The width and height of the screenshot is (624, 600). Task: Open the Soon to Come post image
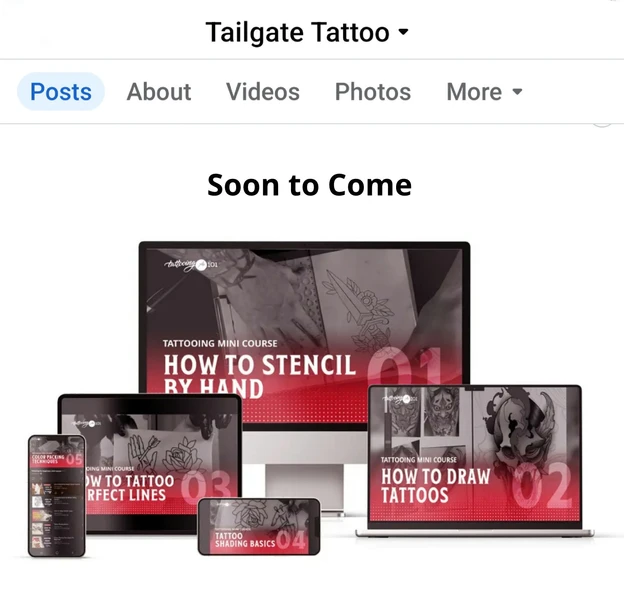point(310,400)
